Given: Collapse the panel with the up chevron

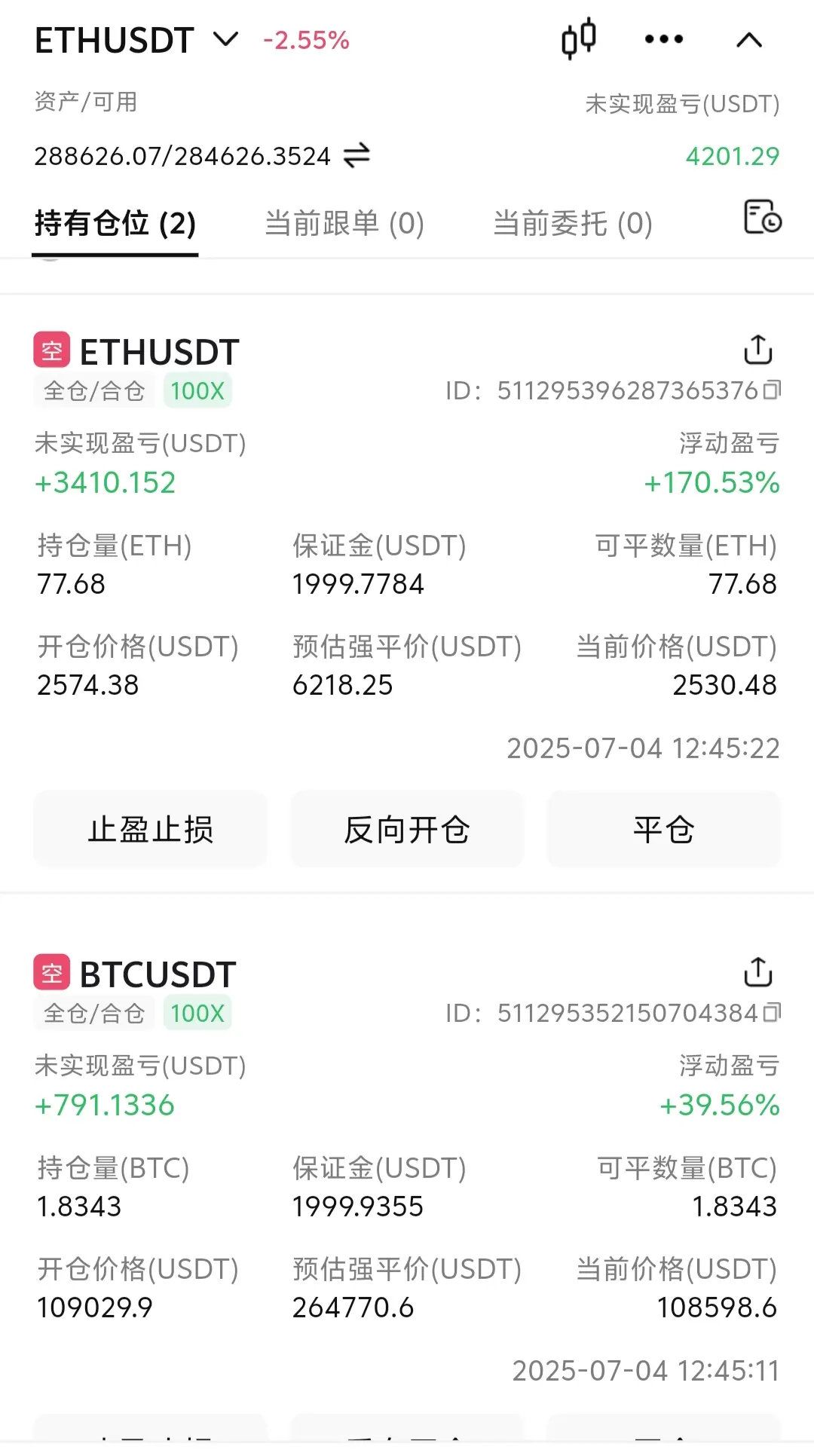Looking at the screenshot, I should [748, 40].
